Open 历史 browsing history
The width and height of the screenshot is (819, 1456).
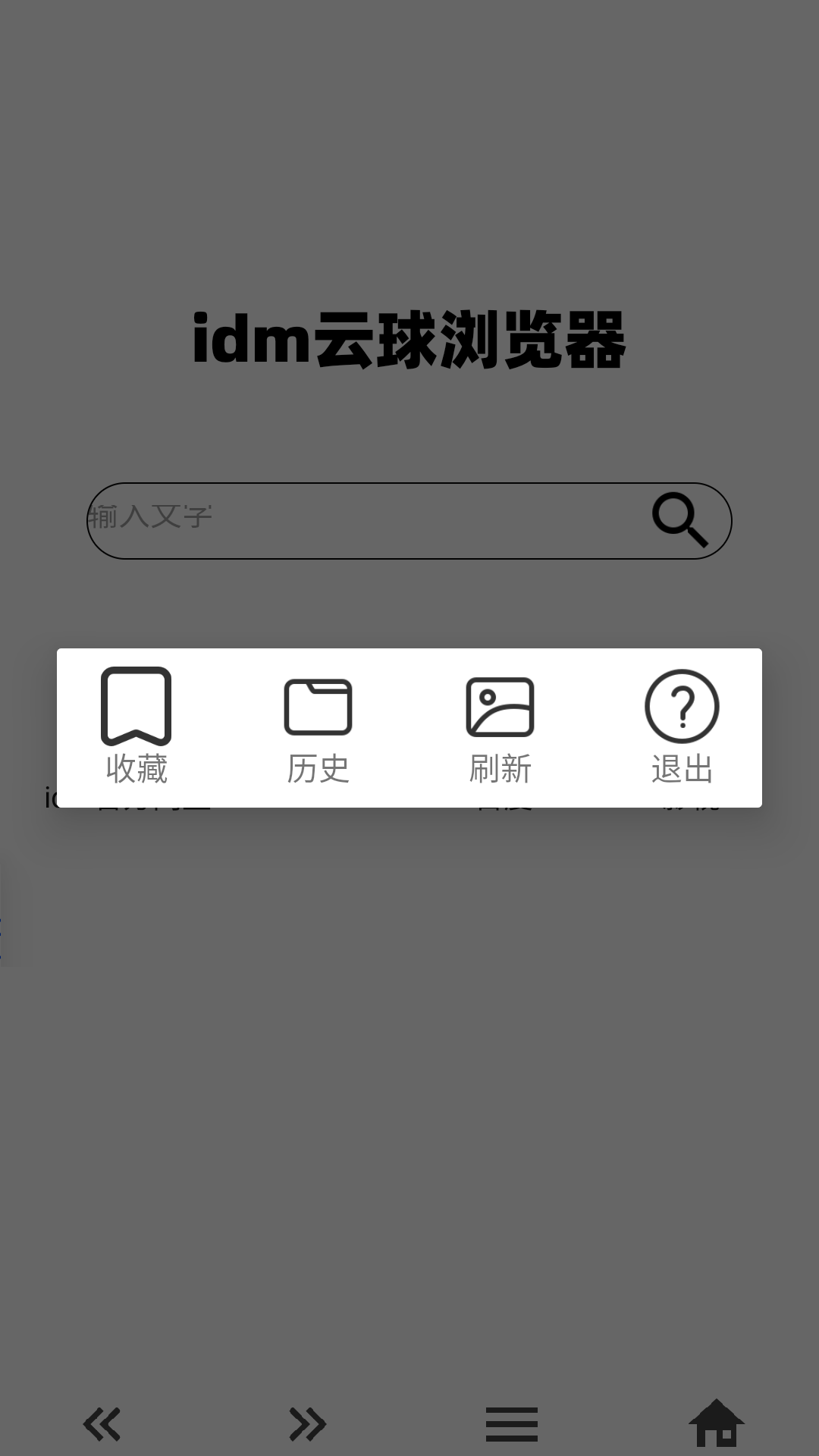[x=318, y=726]
